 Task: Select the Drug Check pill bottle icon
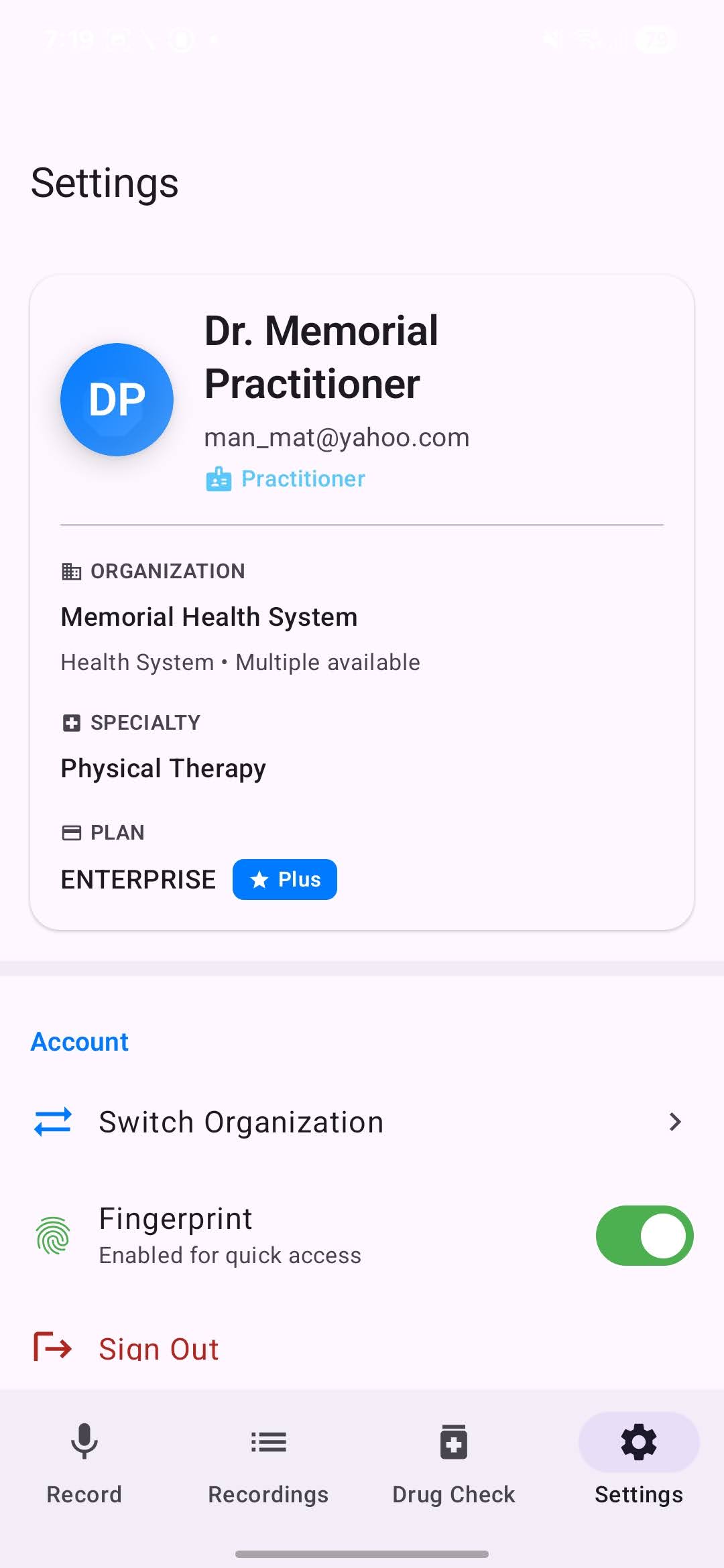point(453,1442)
